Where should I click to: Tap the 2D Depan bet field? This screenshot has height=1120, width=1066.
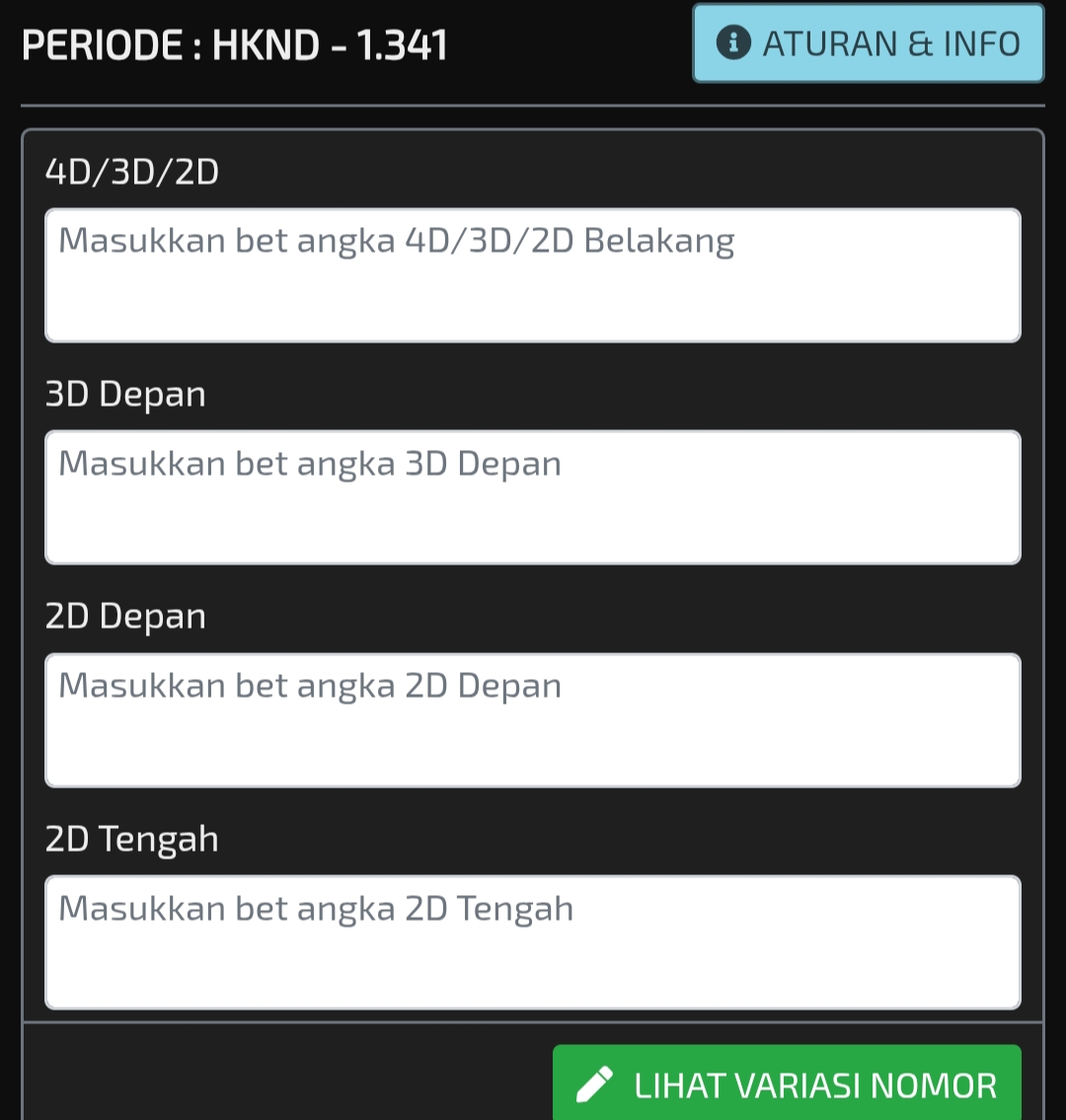pyautogui.click(x=533, y=720)
